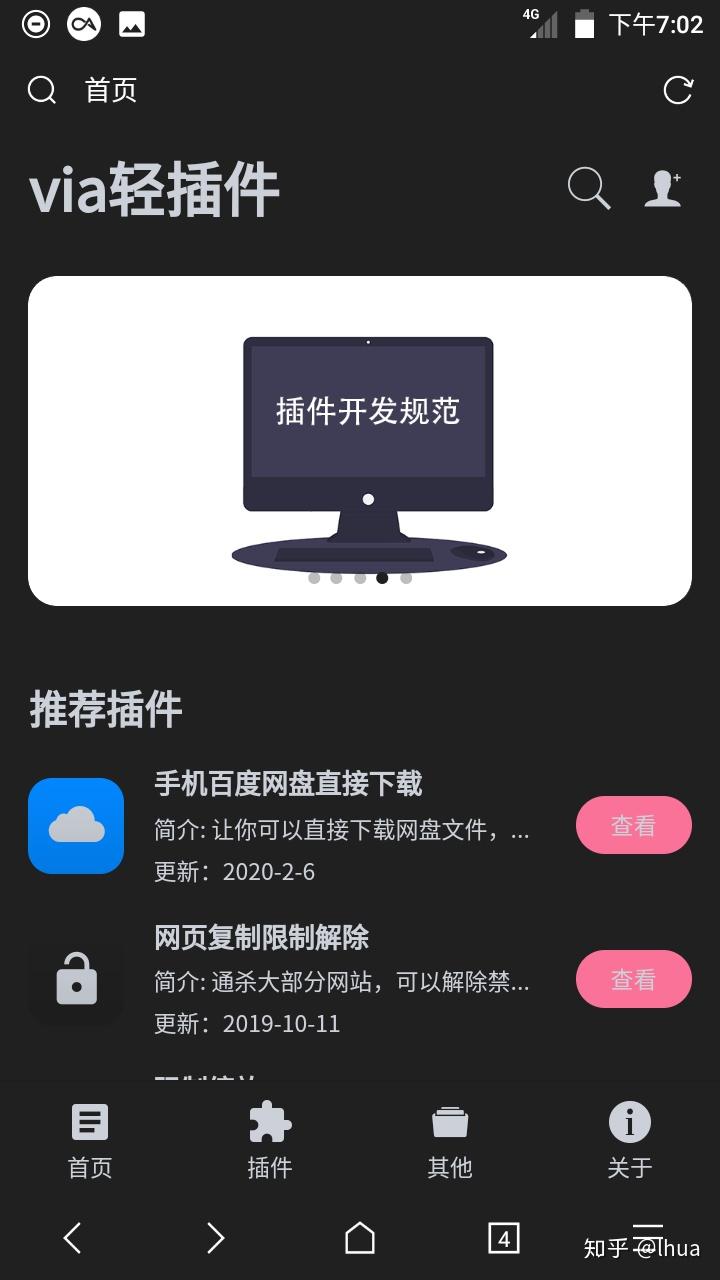Open the browser home page button
720x1280 pixels.
click(360, 1238)
